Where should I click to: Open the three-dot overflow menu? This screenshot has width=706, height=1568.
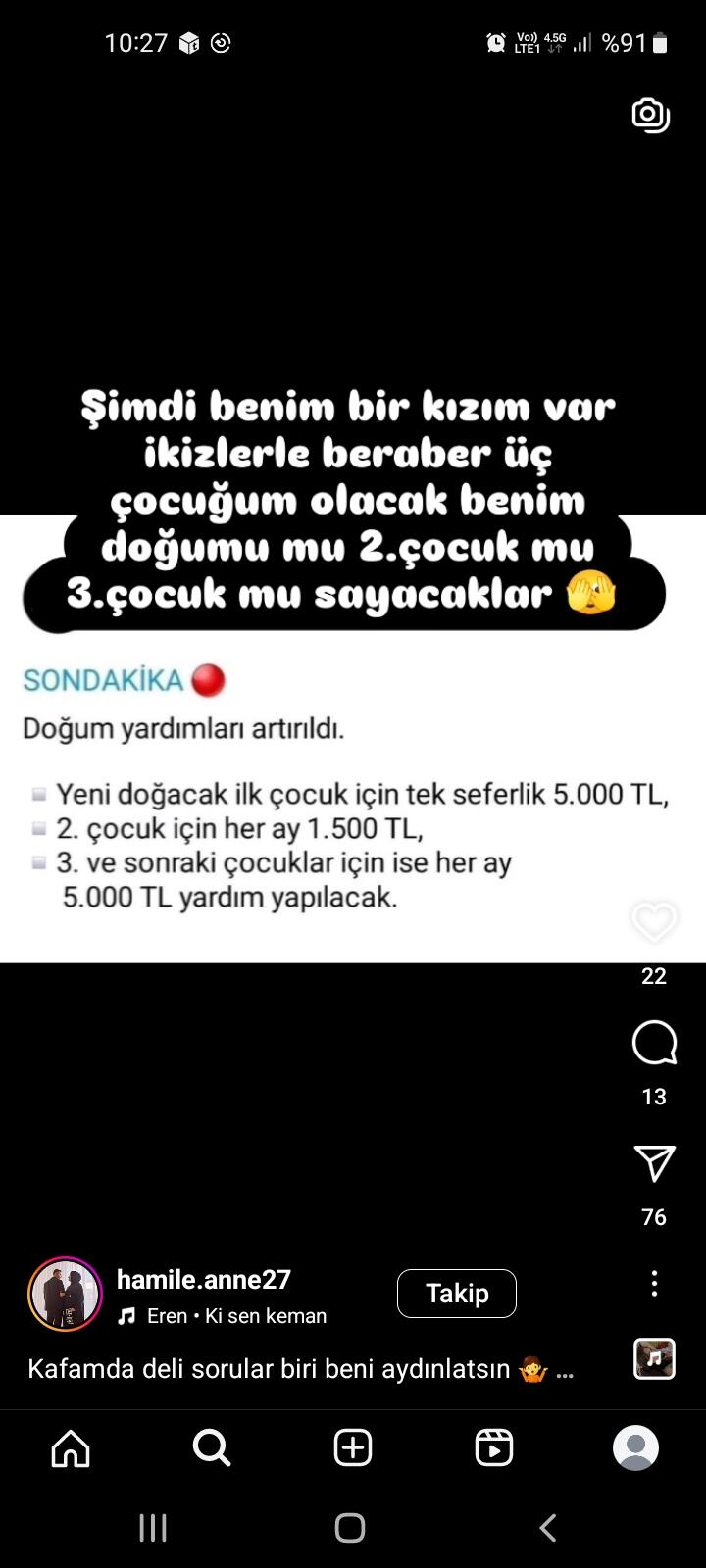point(654,1284)
